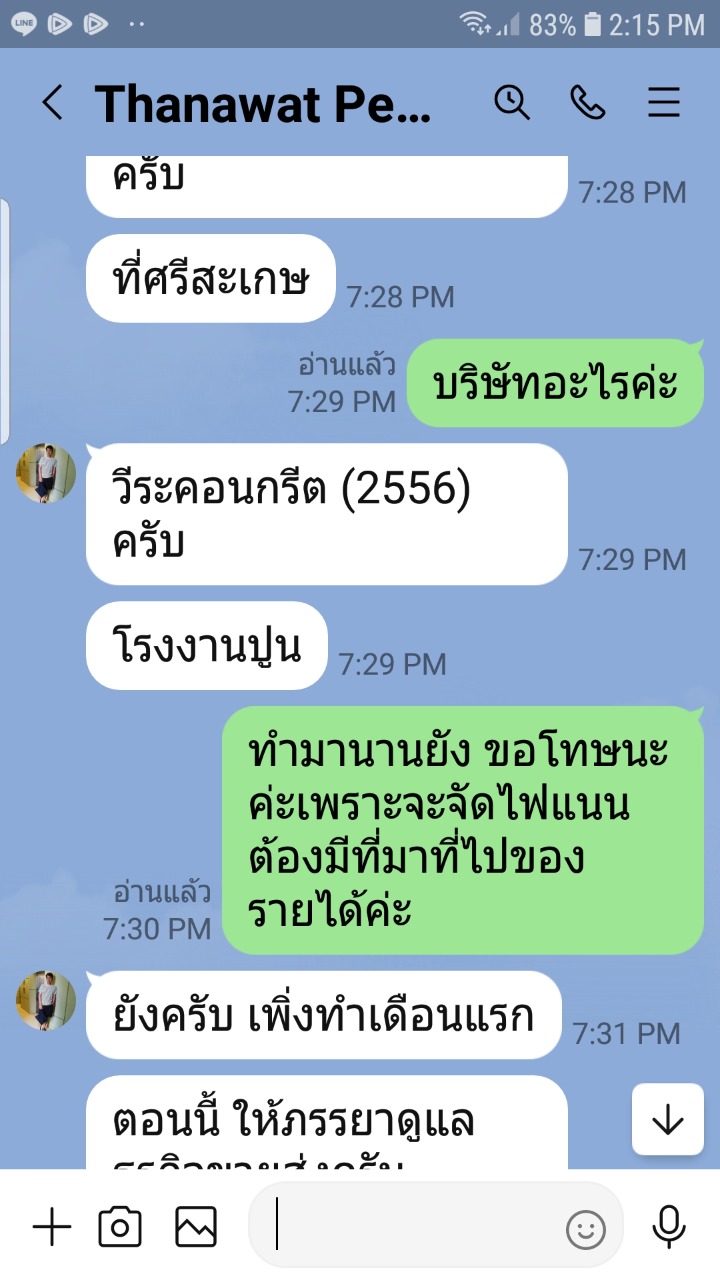This screenshot has width=720, height=1280.
Task: Open the plus attachment menu
Action: [52, 1226]
